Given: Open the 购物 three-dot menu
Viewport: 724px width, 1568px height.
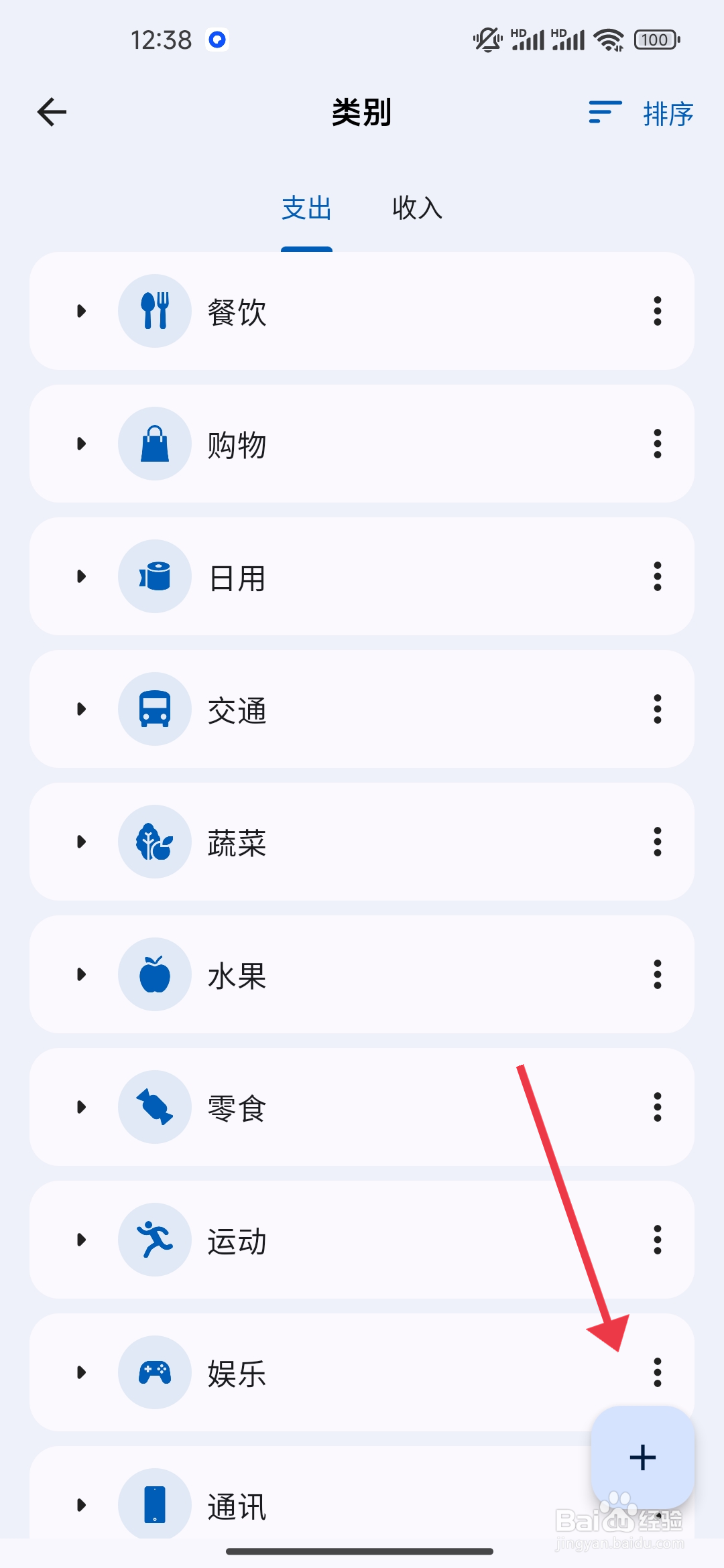Looking at the screenshot, I should (x=656, y=443).
